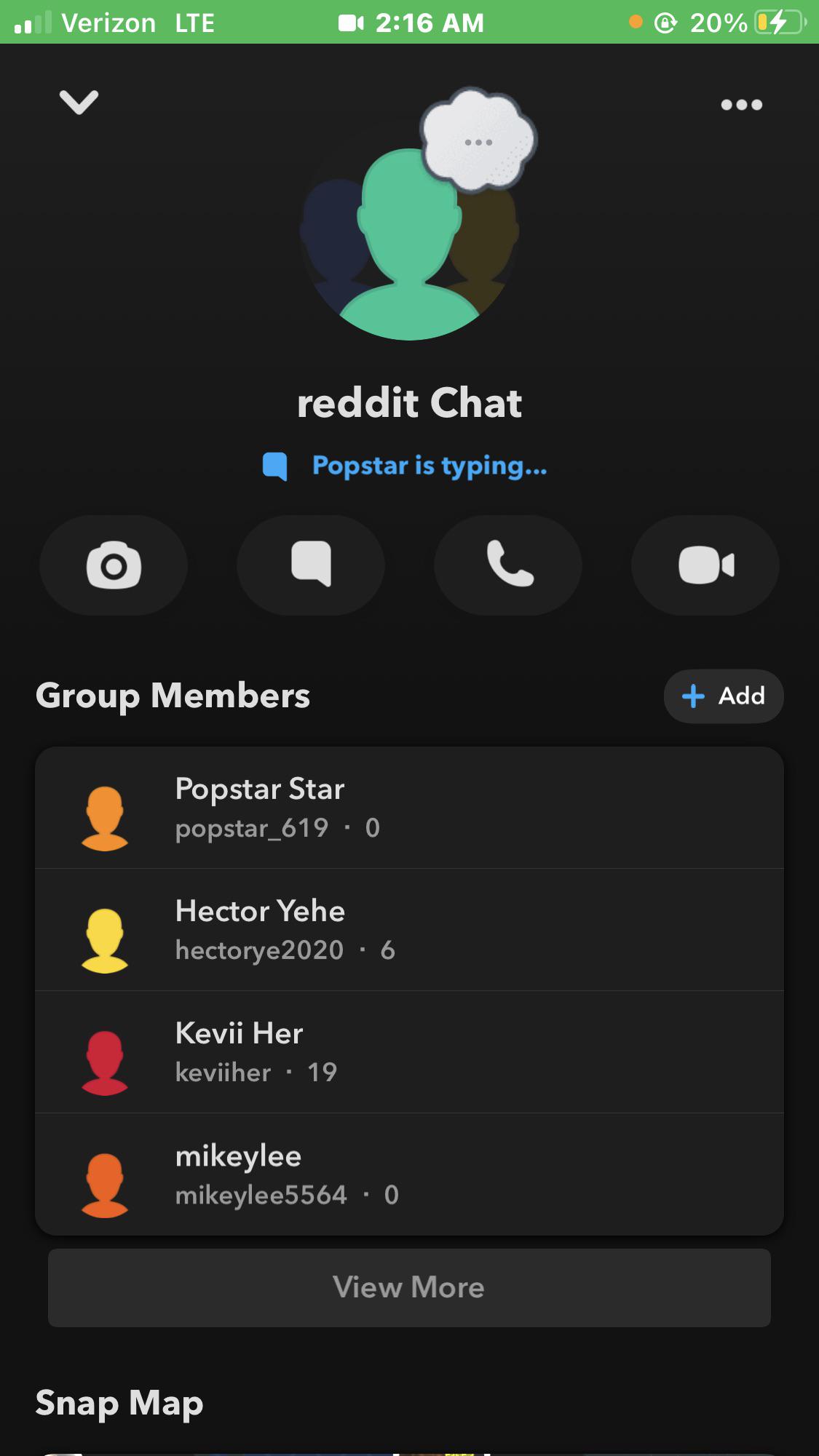Add a new member to the group

click(723, 696)
